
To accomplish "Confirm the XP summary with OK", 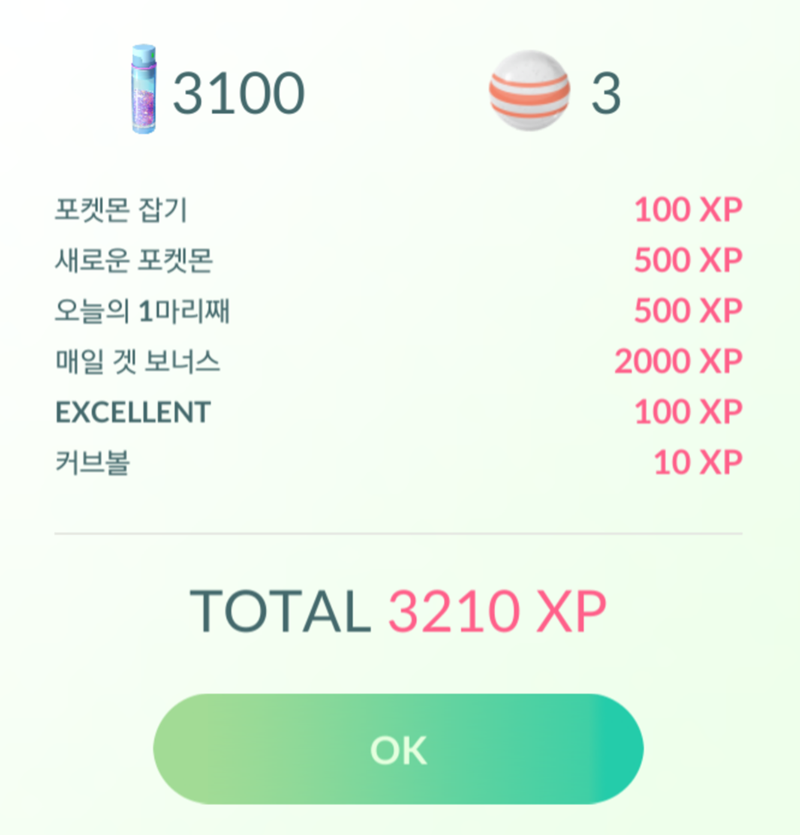I will (398, 749).
